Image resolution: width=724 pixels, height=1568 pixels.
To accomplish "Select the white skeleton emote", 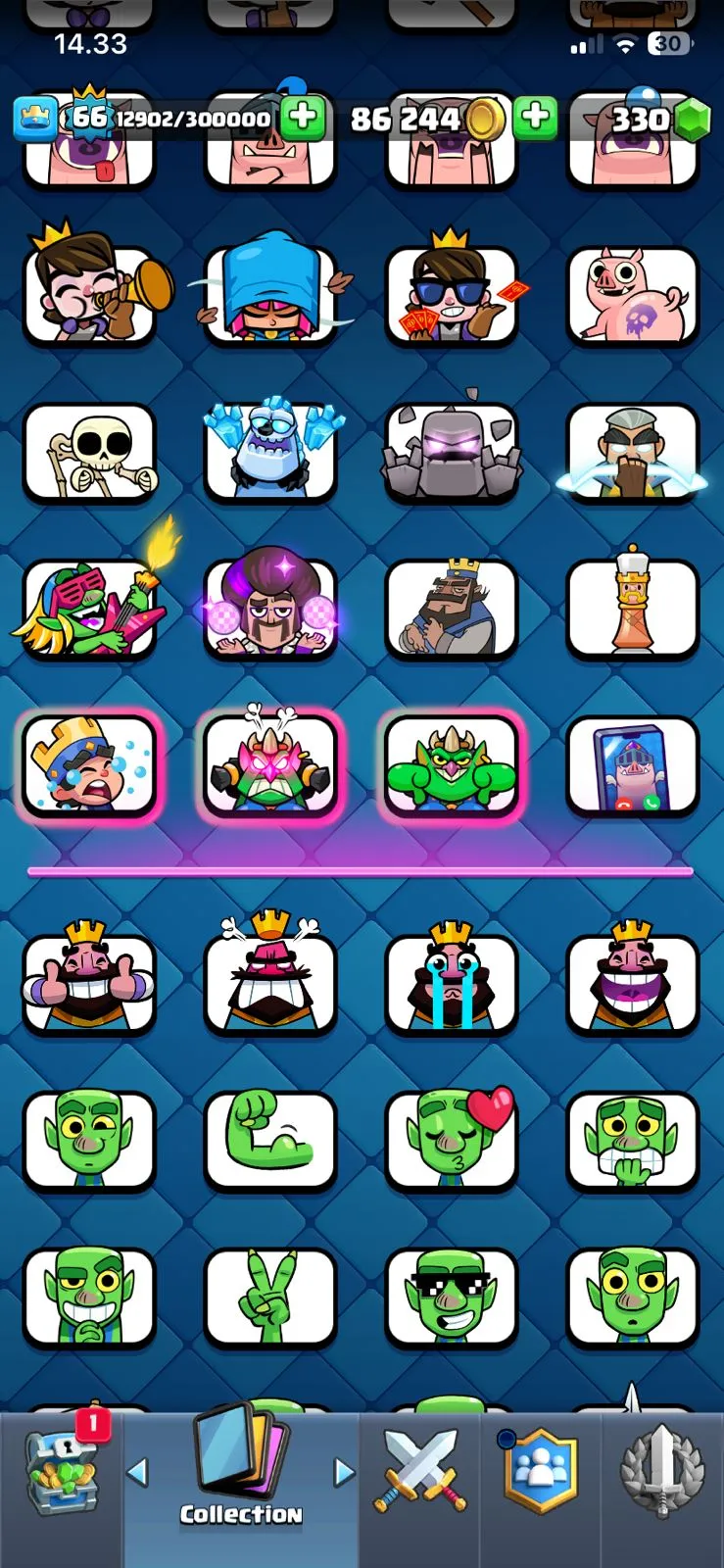I will (x=90, y=454).
